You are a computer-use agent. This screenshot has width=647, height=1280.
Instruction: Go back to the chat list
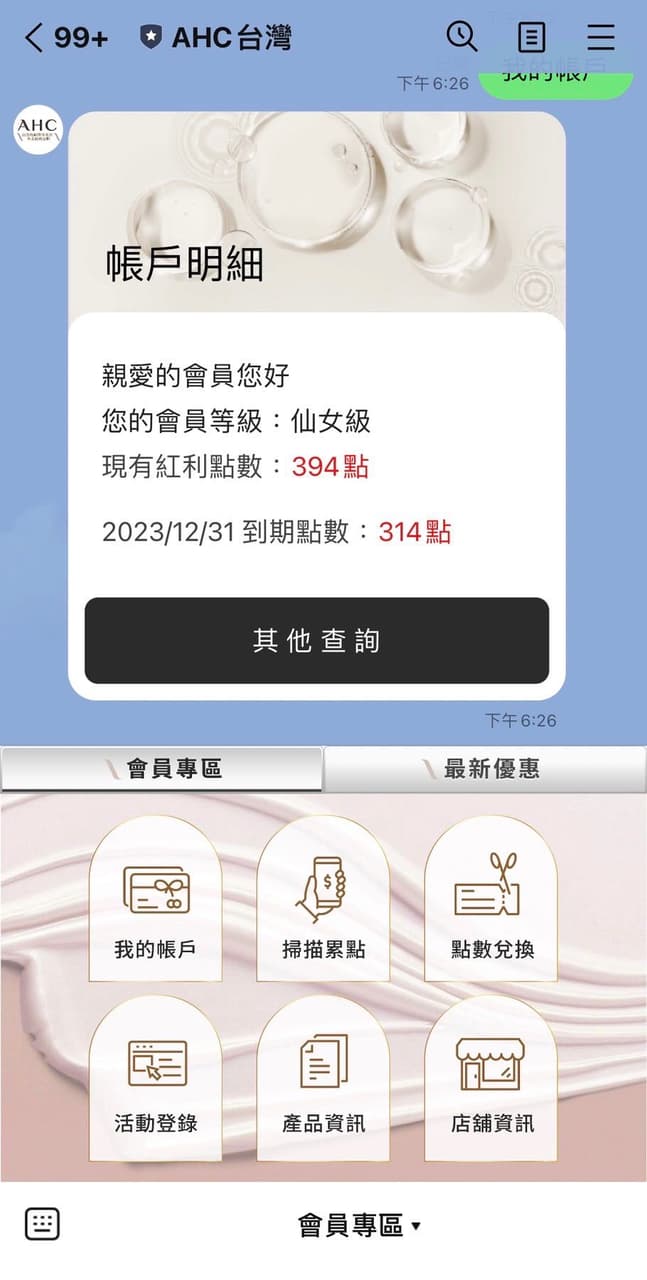pos(35,38)
